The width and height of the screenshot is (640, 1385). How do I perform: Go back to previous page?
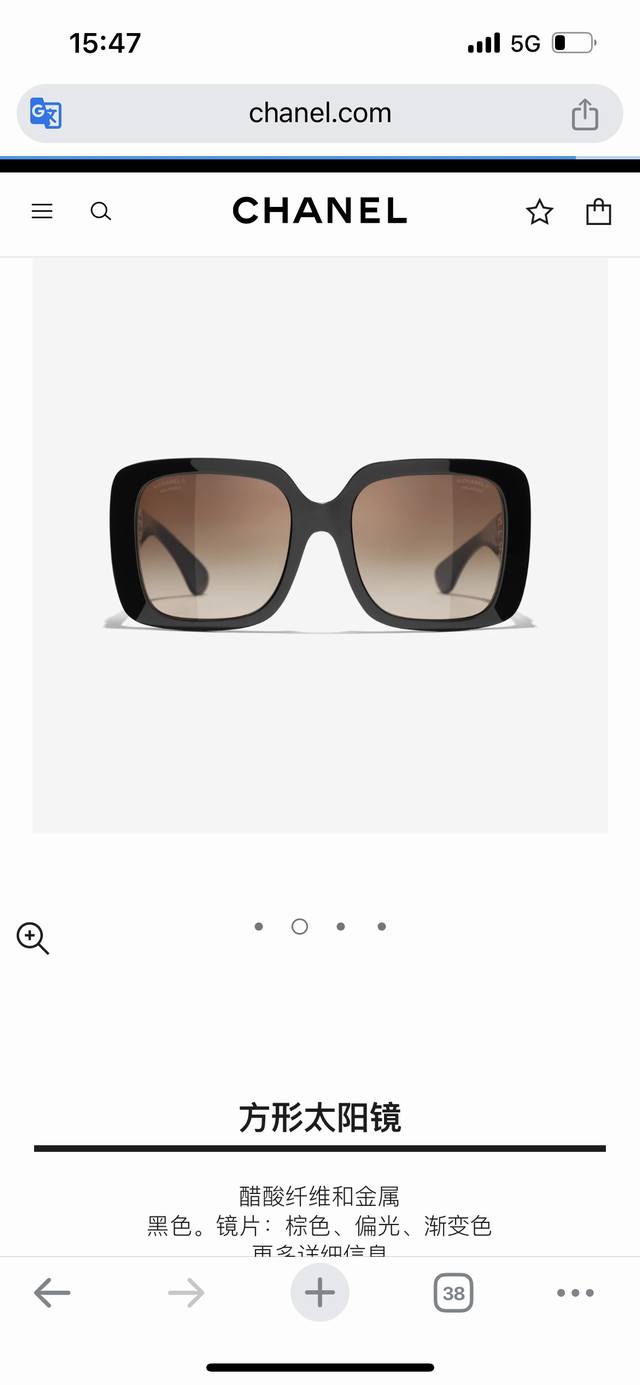pyautogui.click(x=52, y=1293)
